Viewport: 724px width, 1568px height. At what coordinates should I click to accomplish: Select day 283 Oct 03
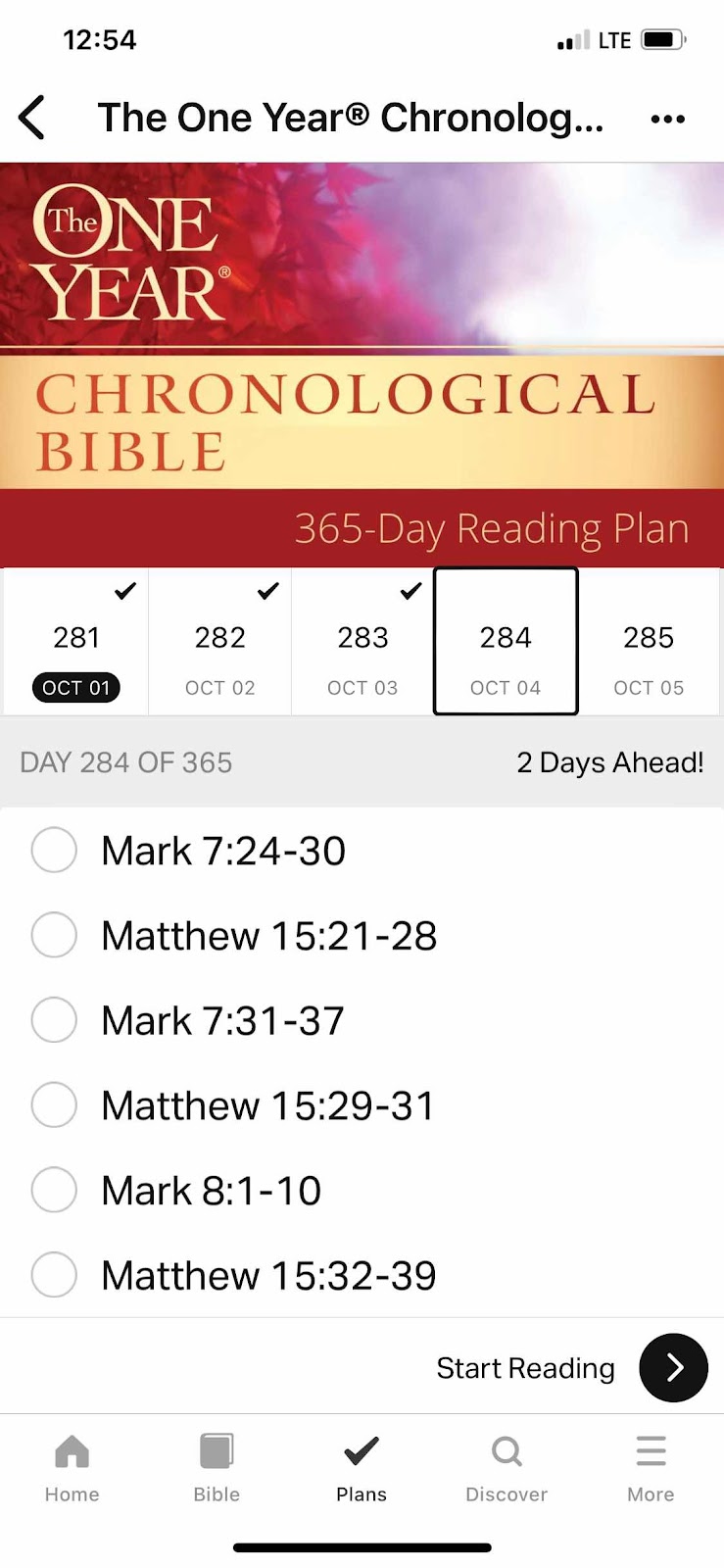(x=362, y=643)
